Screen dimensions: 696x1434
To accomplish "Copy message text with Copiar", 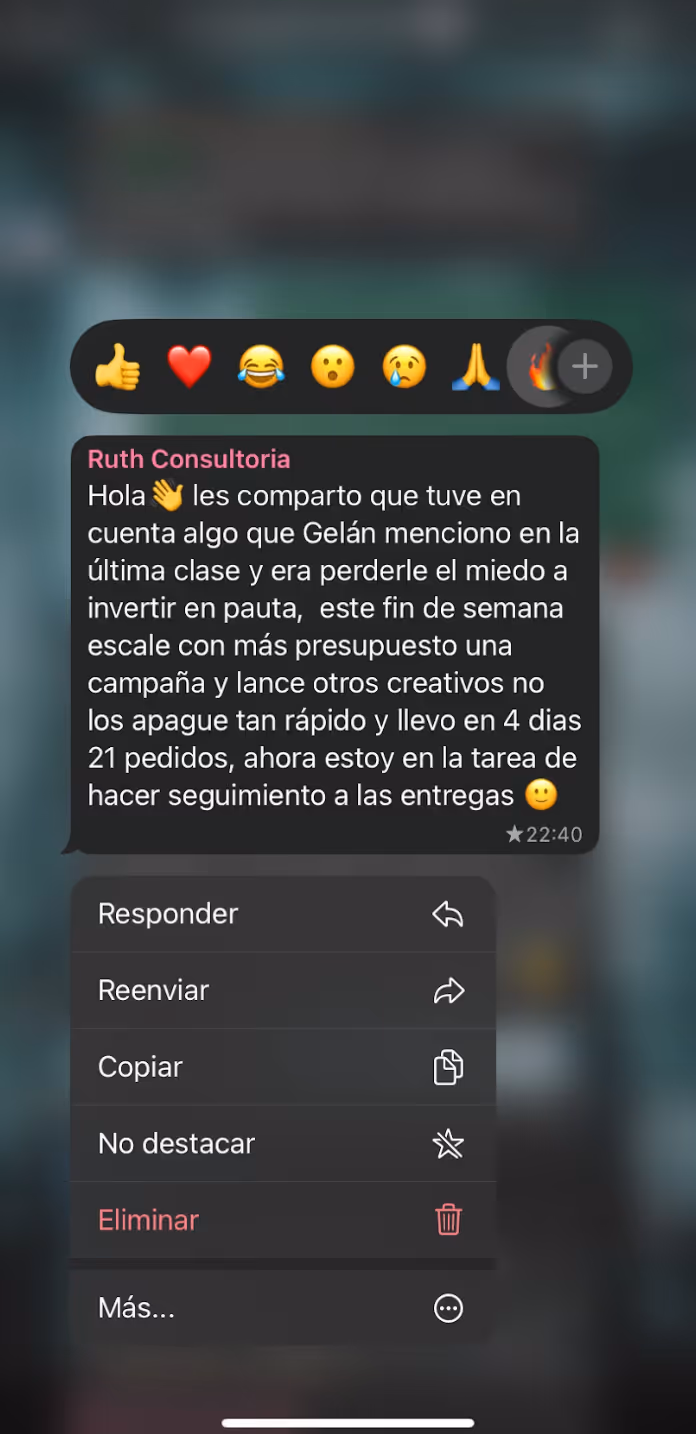I will coord(283,1067).
